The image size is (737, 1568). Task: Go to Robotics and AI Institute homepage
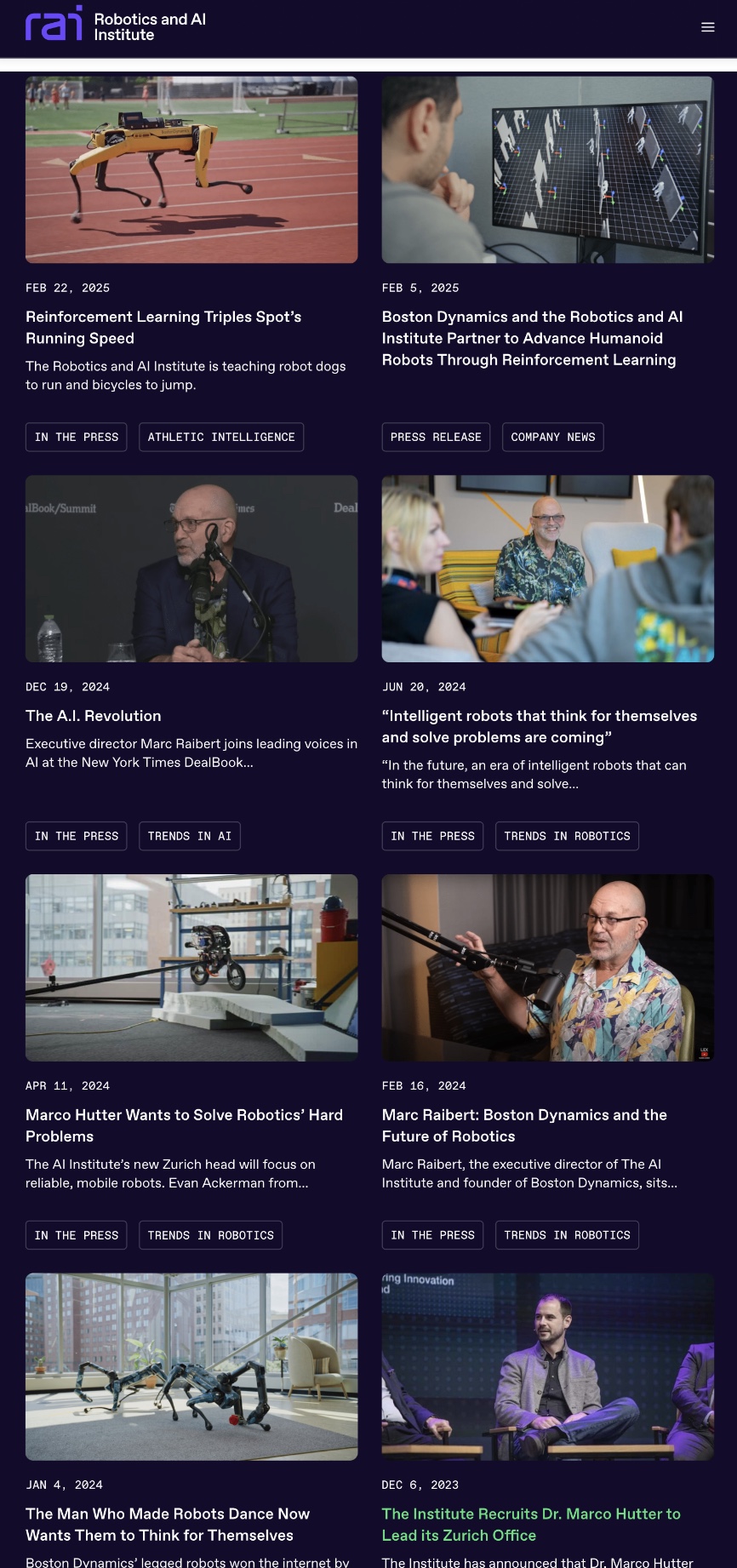point(116,26)
